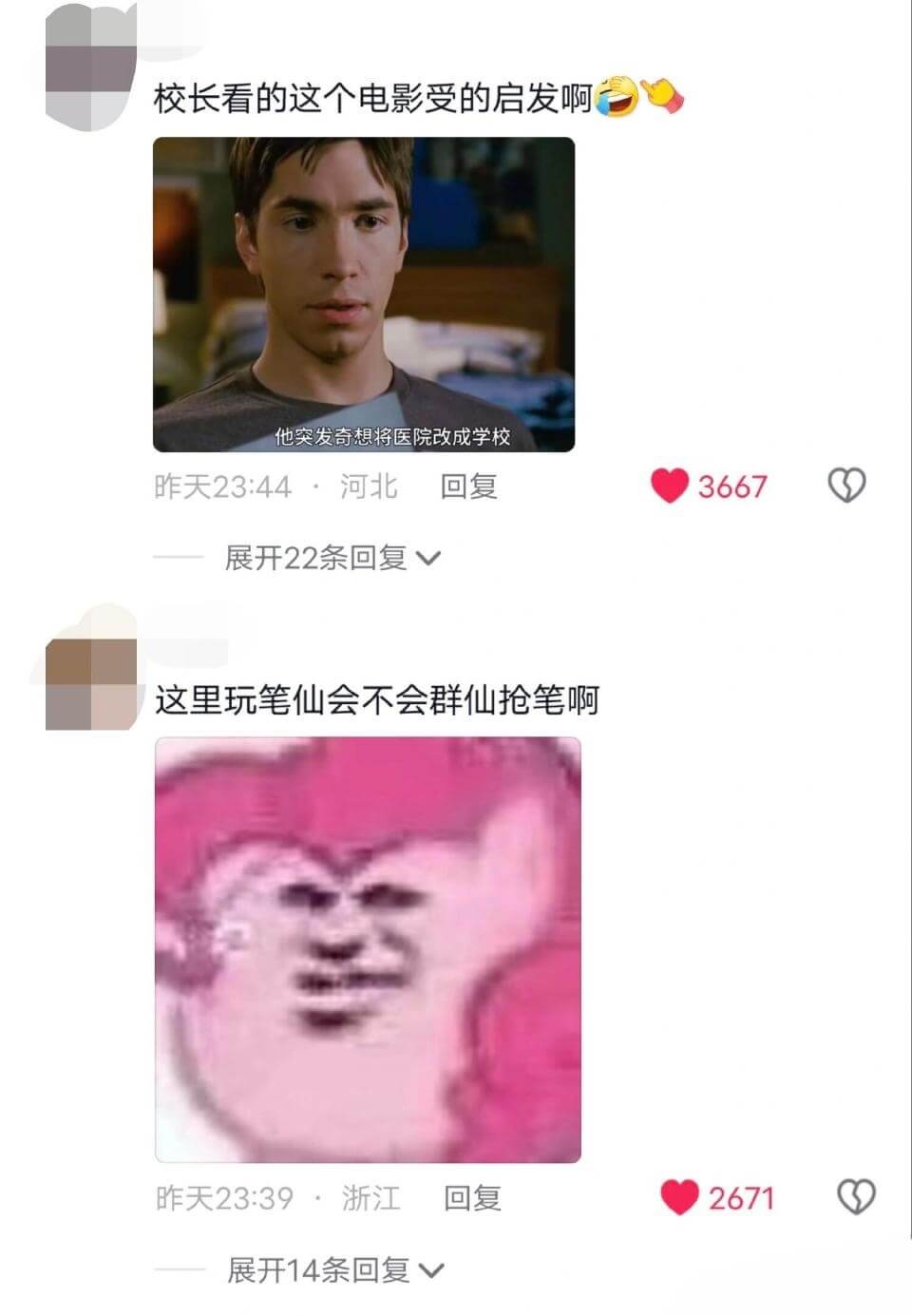Like the Hebei comment with 3667 likes
Image resolution: width=912 pixels, height=1316 pixels.
tap(670, 486)
